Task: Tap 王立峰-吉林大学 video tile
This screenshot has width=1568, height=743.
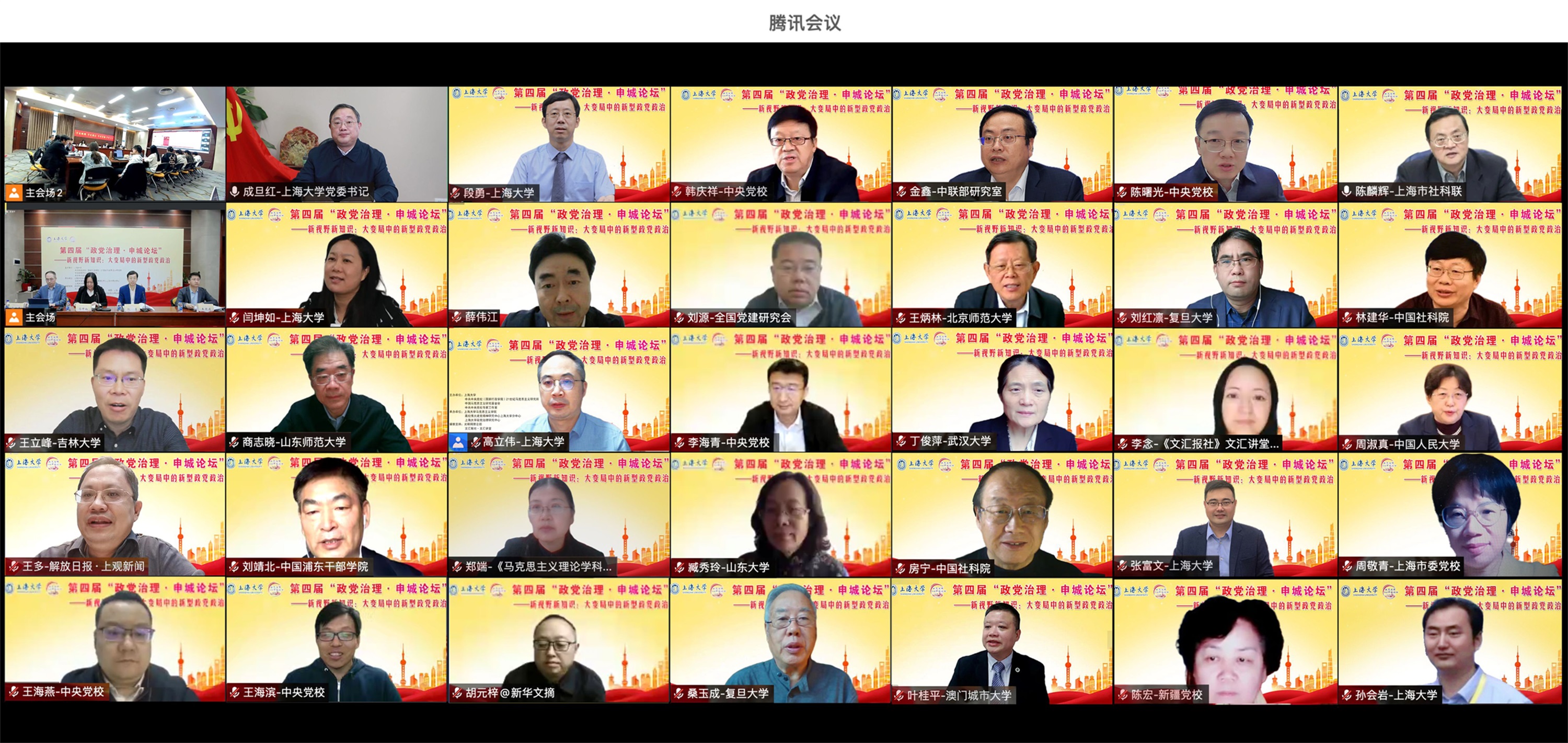Action: tap(114, 391)
